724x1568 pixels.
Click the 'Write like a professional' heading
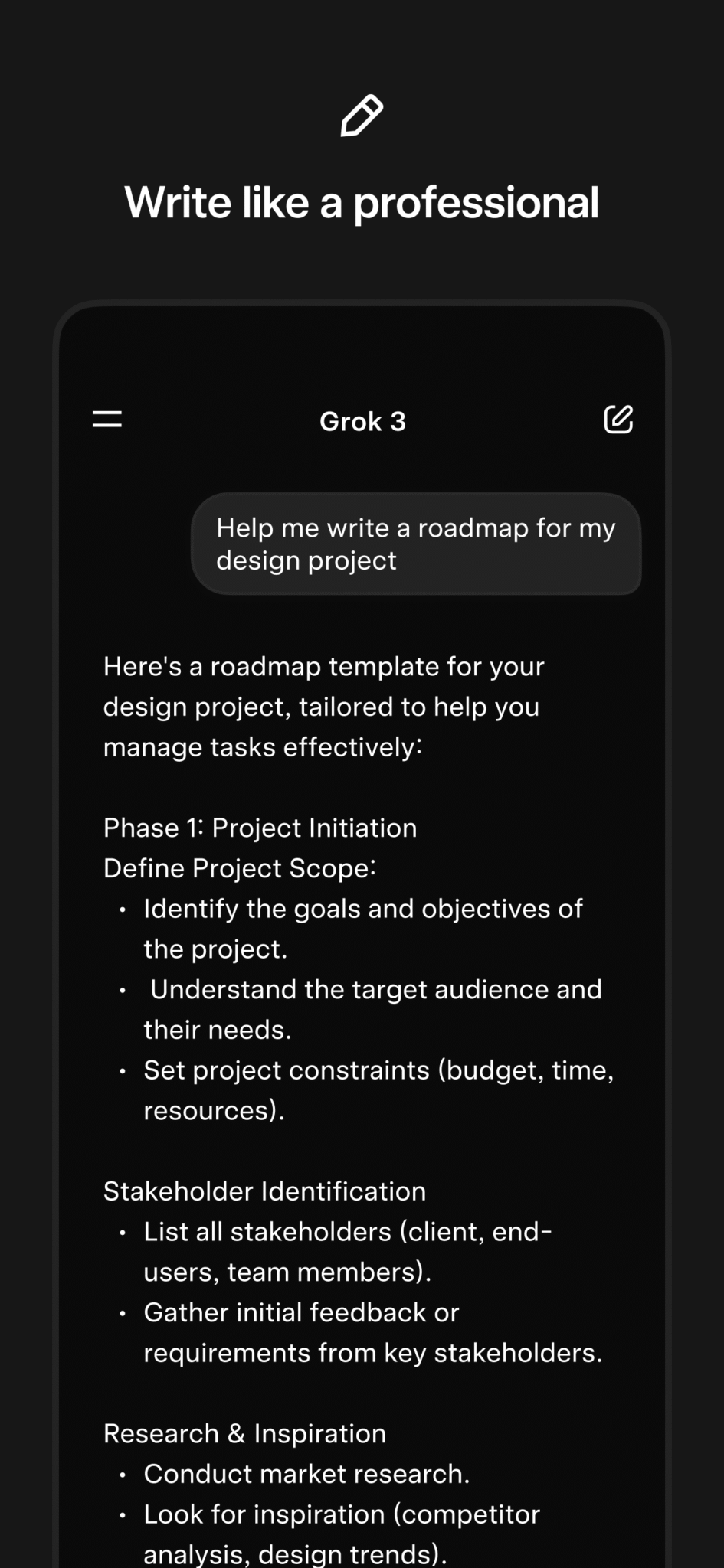click(362, 201)
